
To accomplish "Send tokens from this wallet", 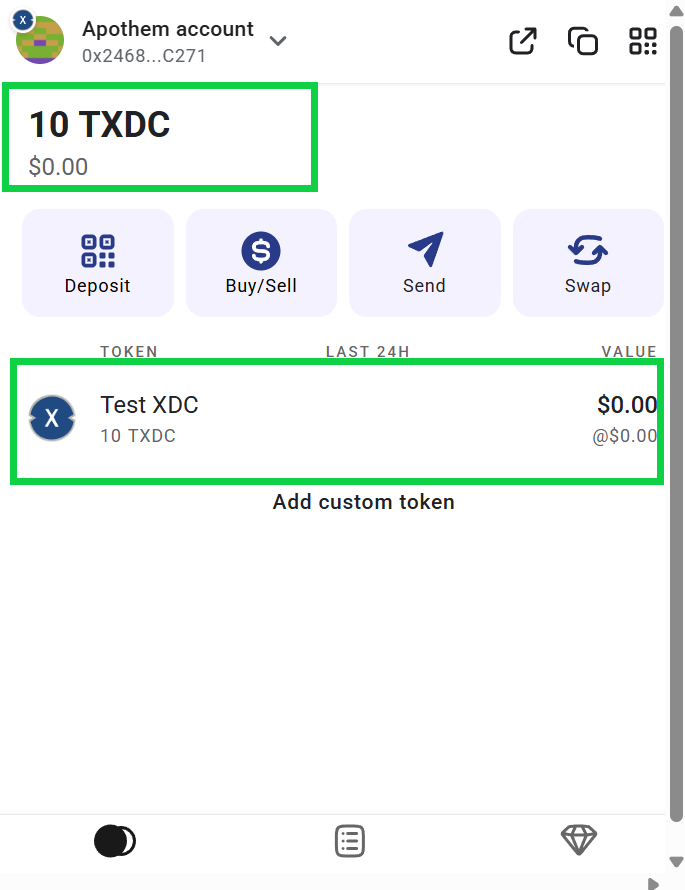I will click(424, 263).
